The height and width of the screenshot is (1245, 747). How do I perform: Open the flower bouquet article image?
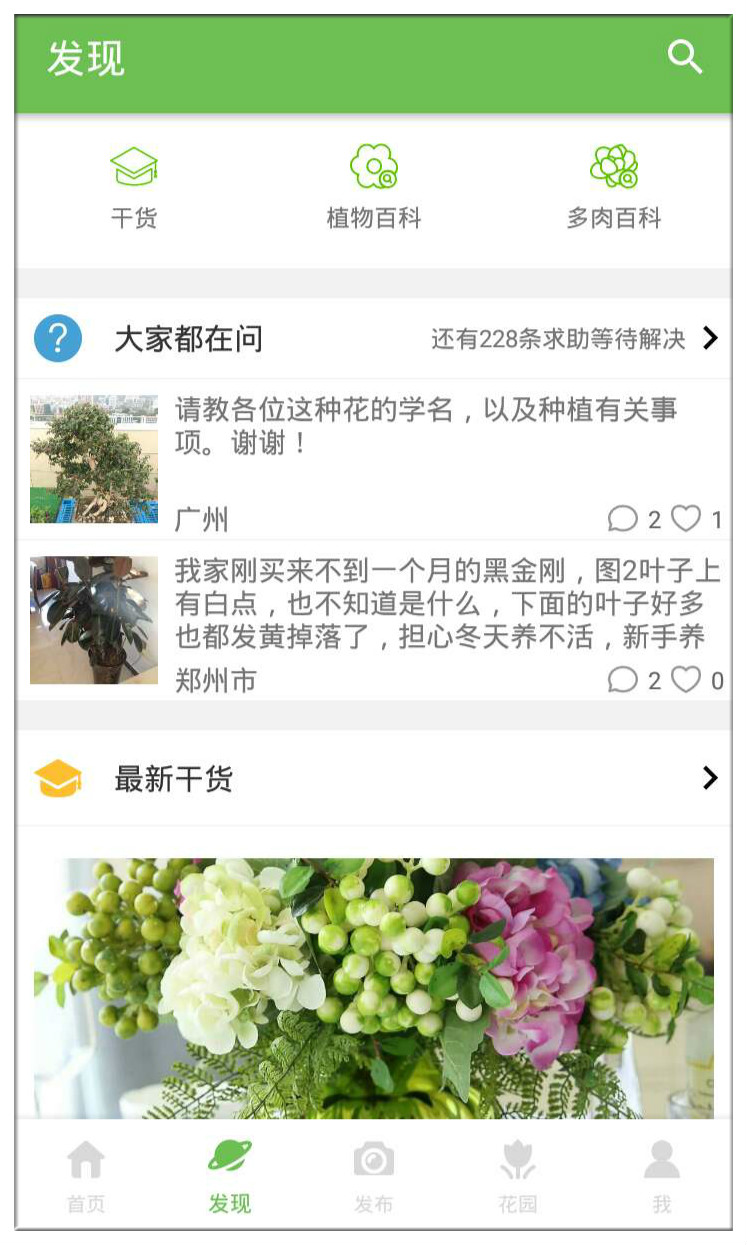[374, 988]
